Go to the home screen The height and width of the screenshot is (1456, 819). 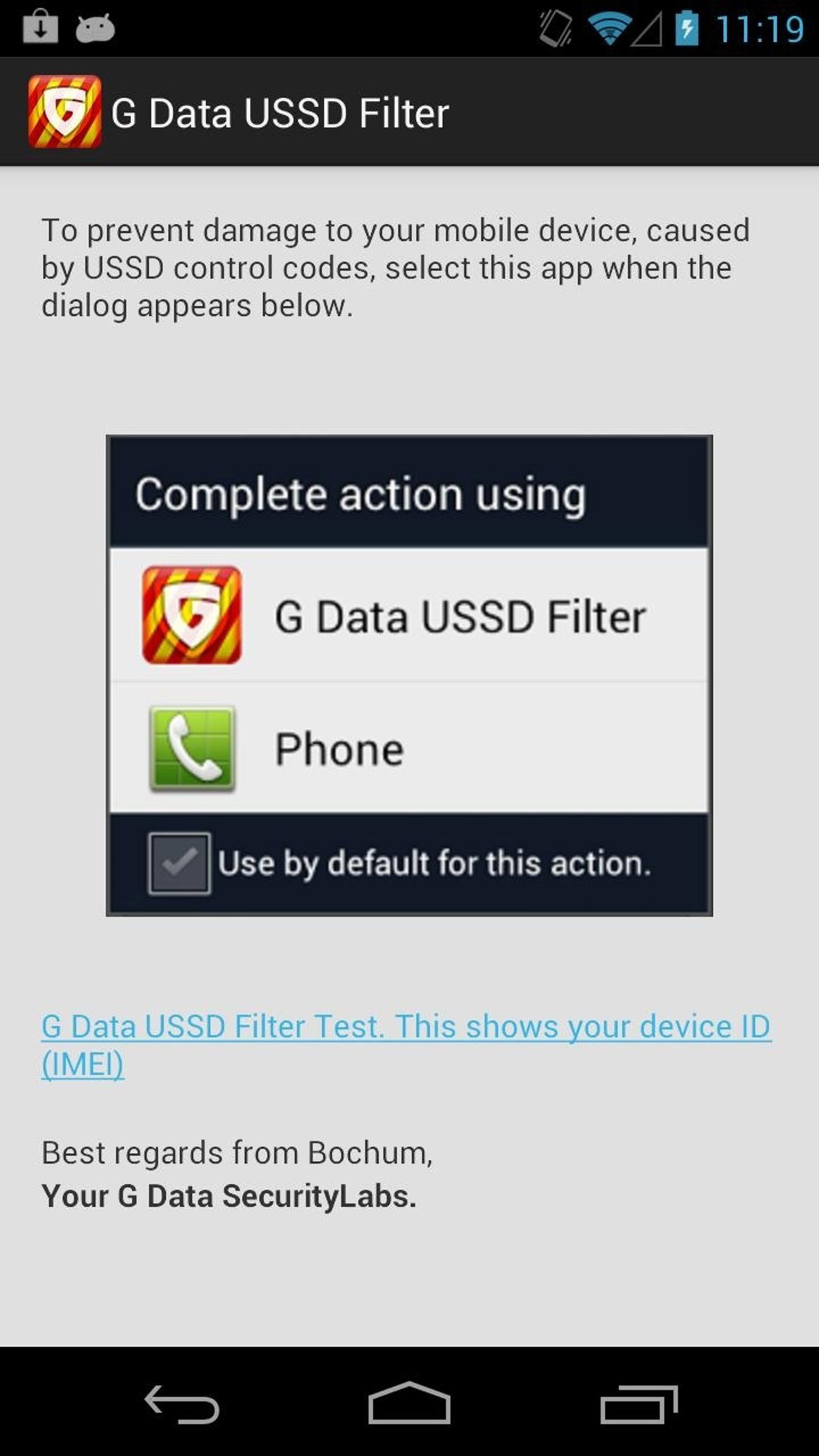(x=409, y=1403)
